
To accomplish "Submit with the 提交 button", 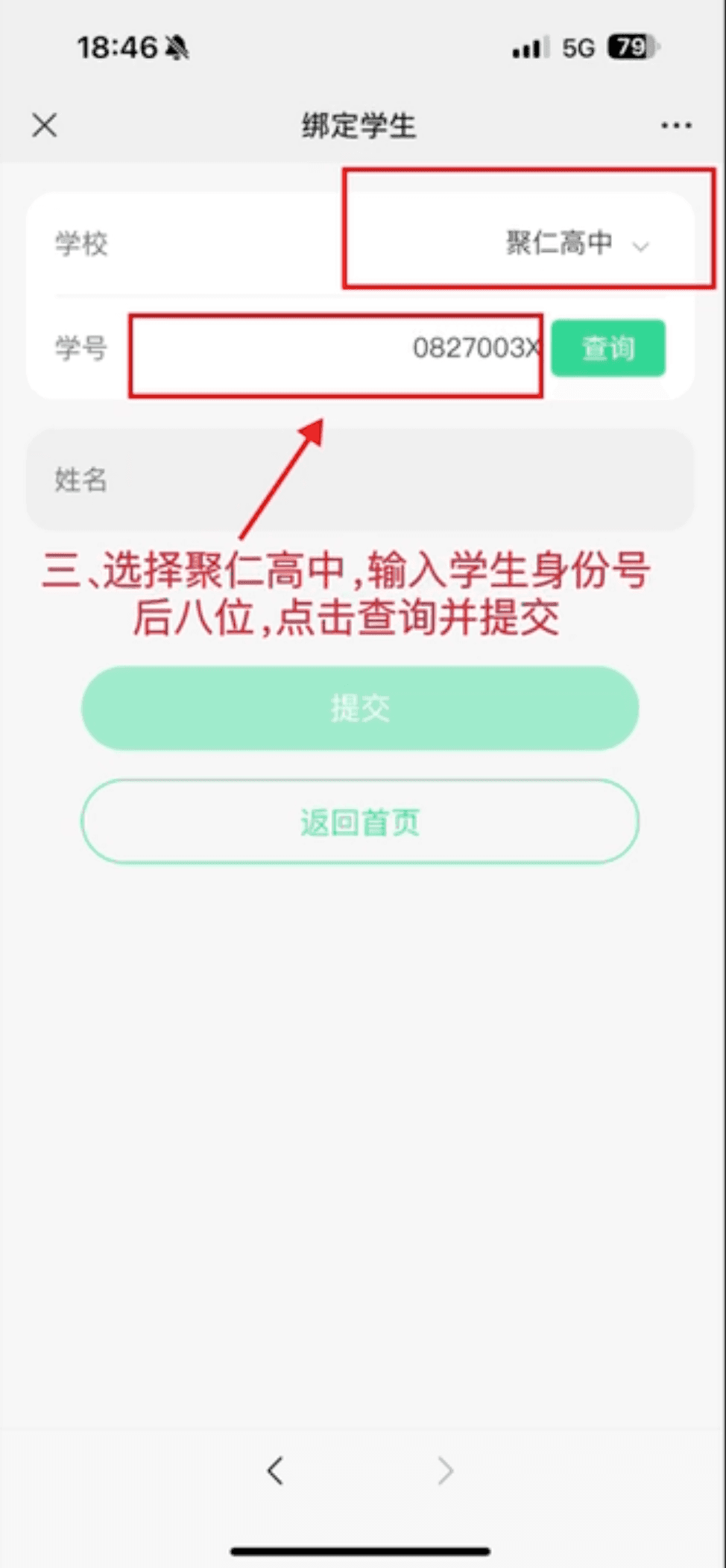I will click(360, 708).
